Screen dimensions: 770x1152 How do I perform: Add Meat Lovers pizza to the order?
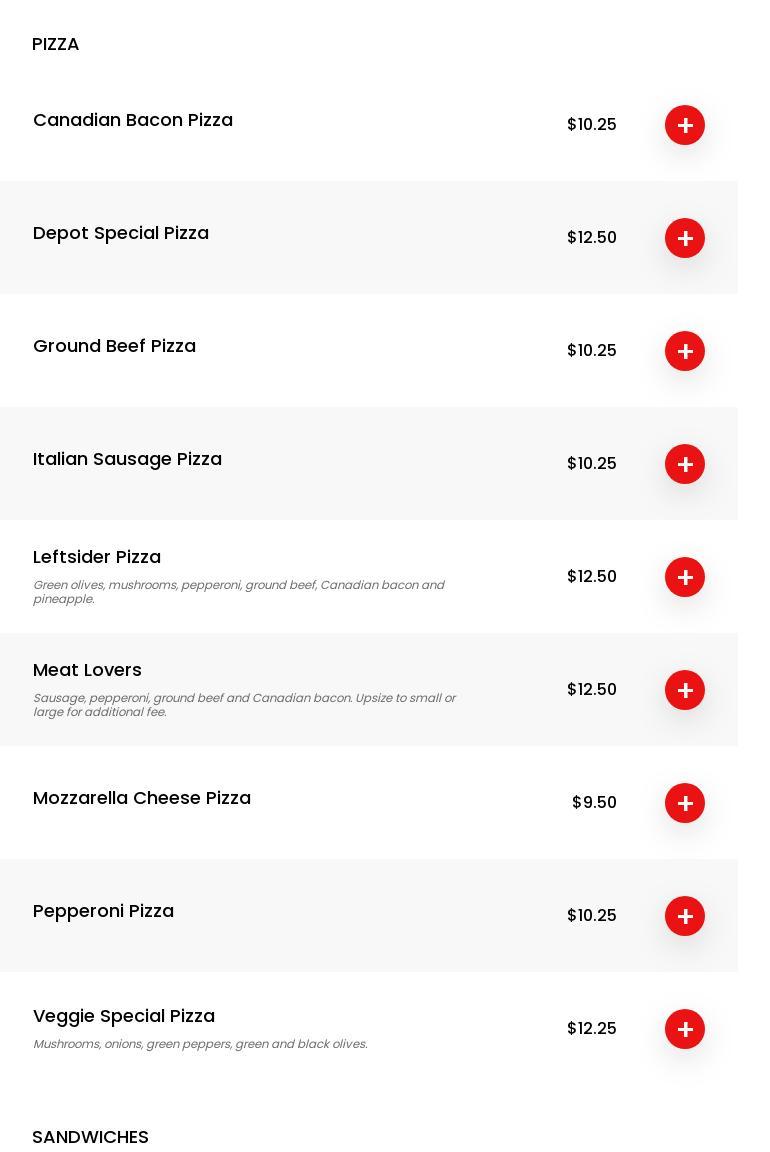[x=685, y=690]
